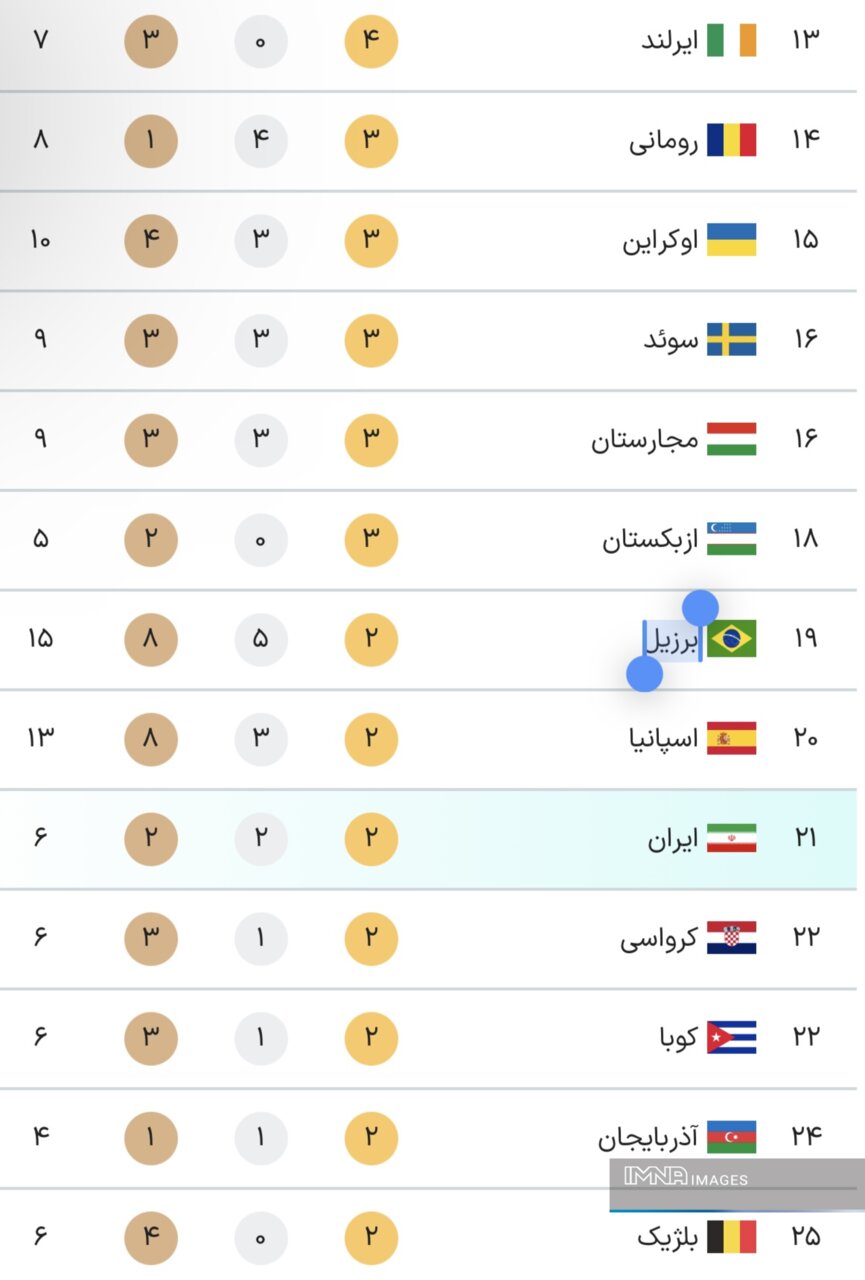
Task: Click Brazil's bronze medal count badge
Action: click(151, 639)
